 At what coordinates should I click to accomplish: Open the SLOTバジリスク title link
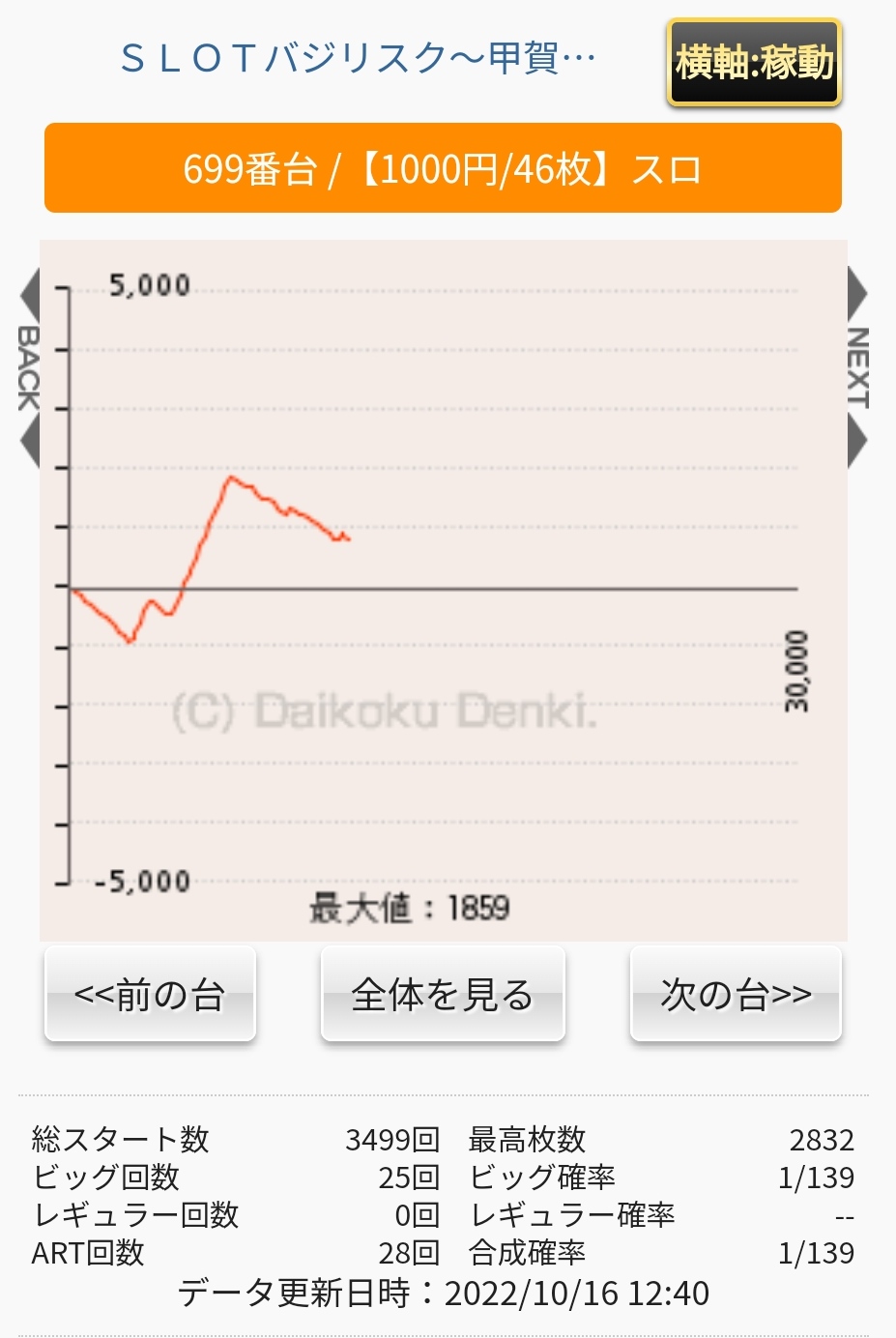coord(358,59)
